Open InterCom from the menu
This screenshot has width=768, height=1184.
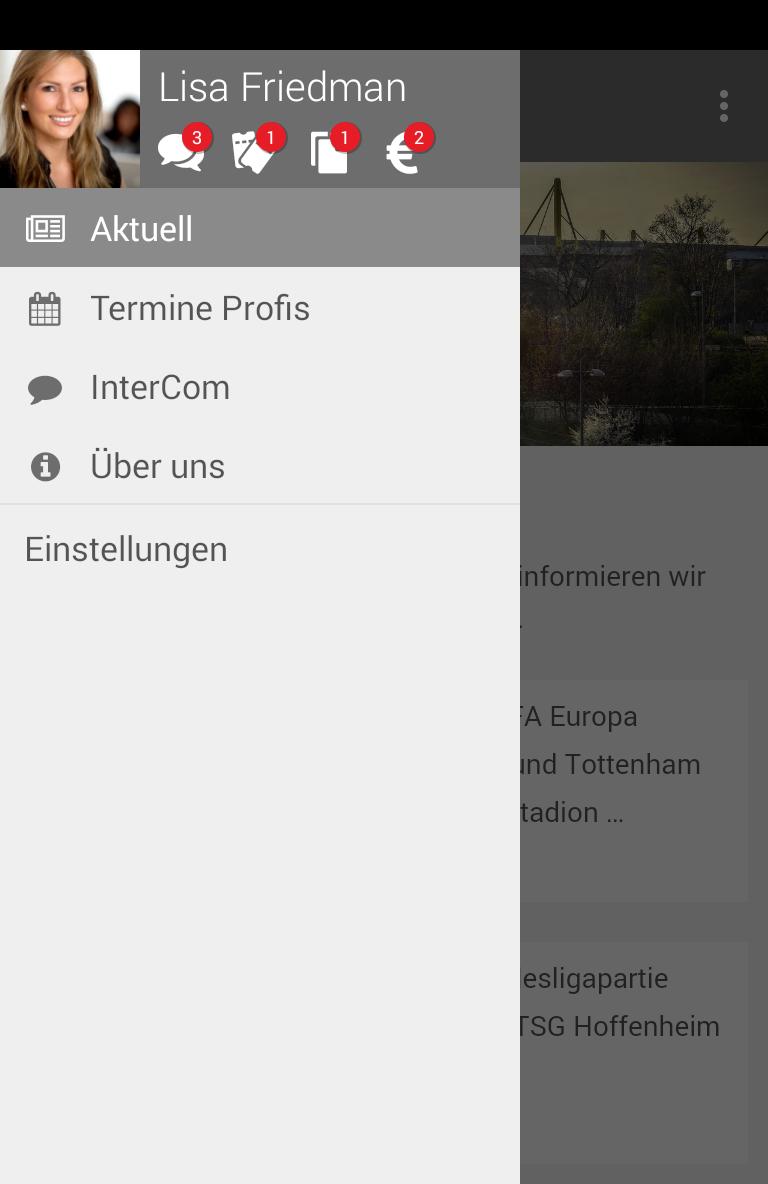[x=259, y=387]
